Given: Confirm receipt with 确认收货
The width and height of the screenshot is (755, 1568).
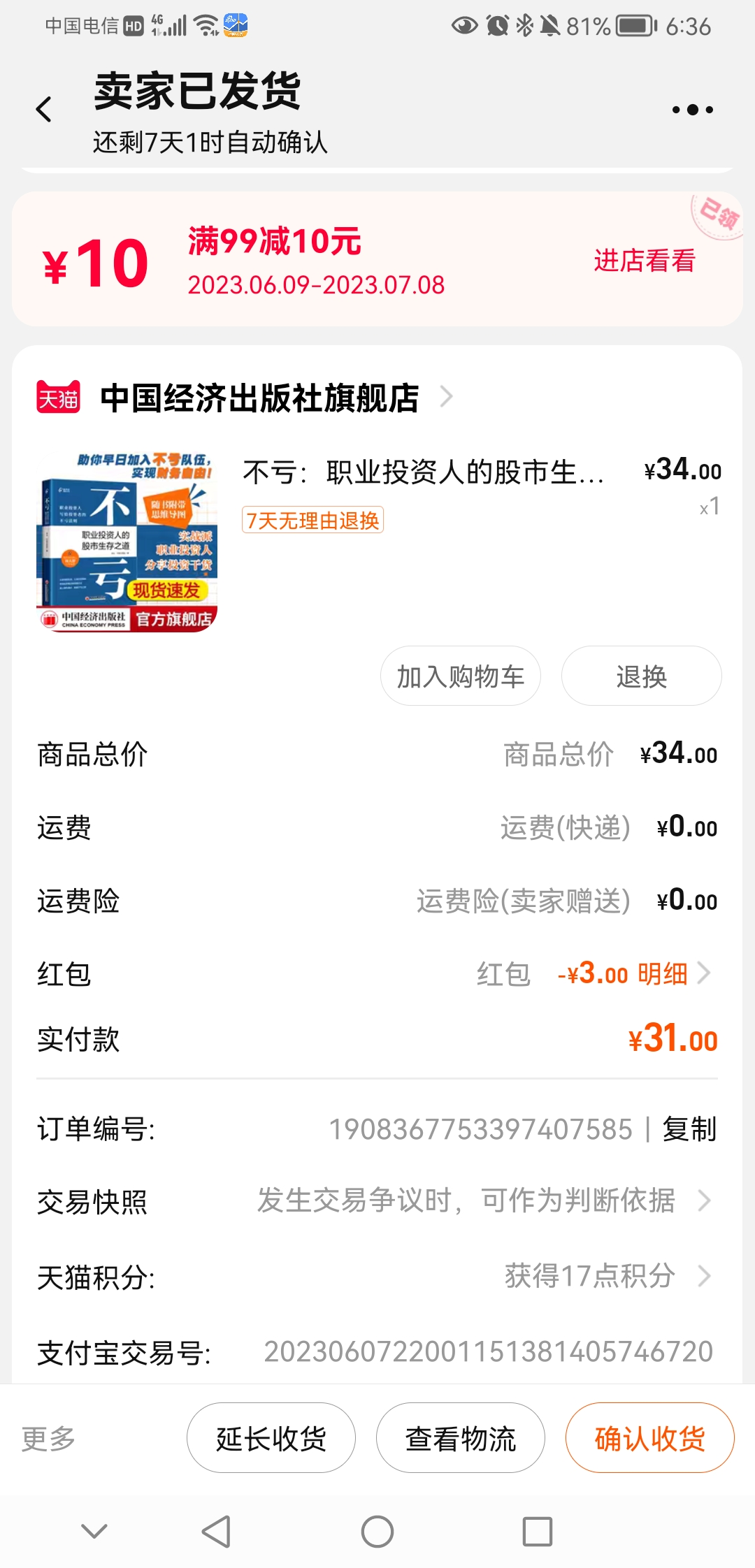Looking at the screenshot, I should pyautogui.click(x=649, y=1439).
